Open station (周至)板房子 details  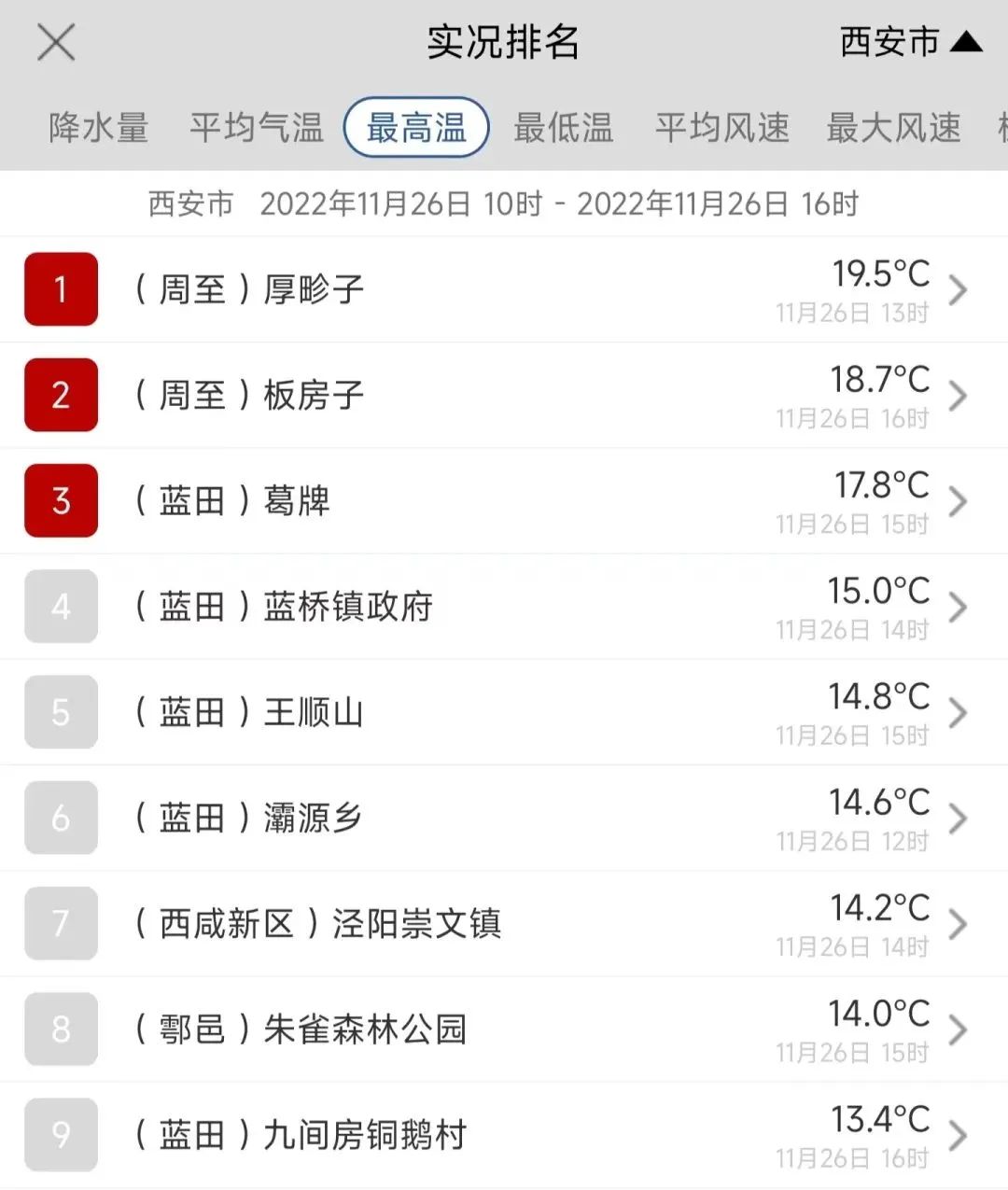tap(504, 395)
